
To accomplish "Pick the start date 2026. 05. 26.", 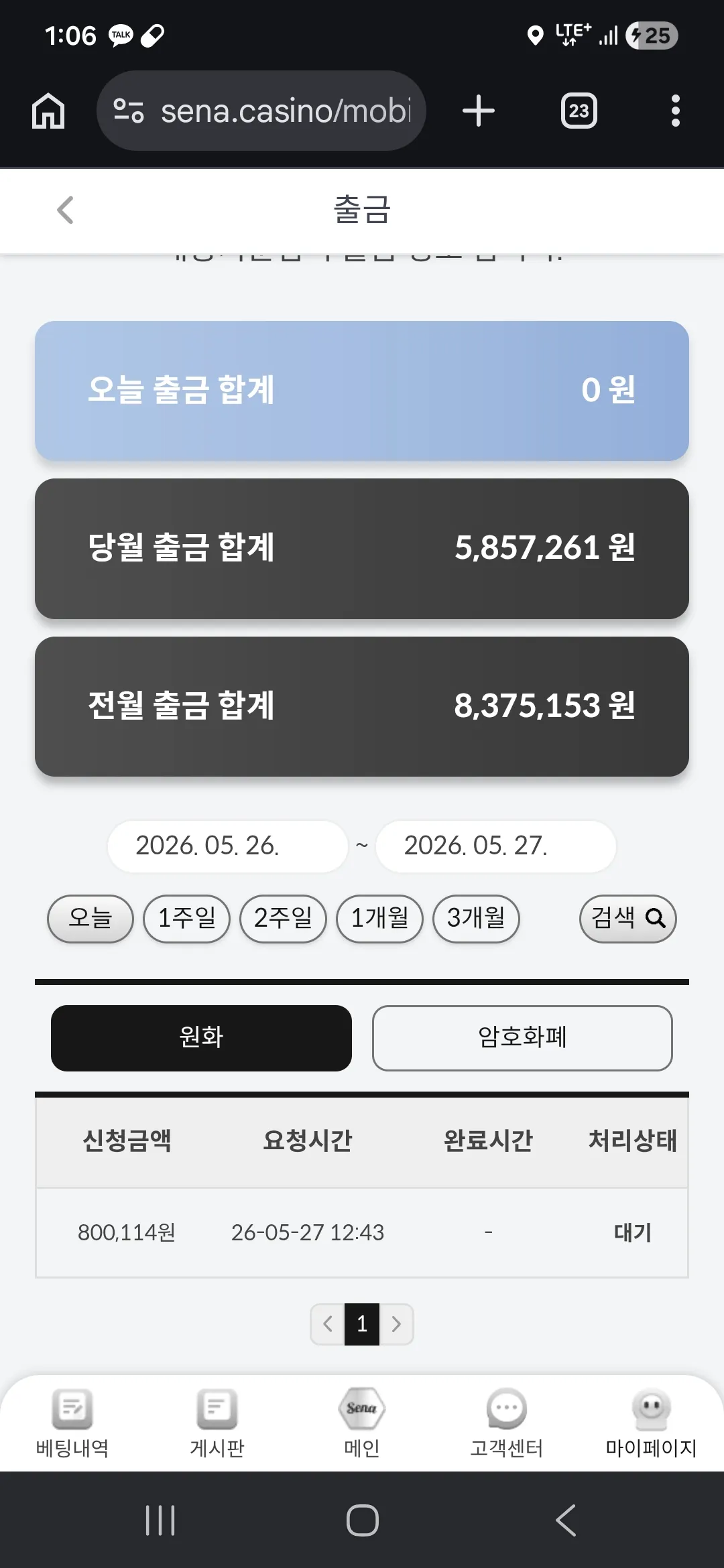I will click(228, 846).
